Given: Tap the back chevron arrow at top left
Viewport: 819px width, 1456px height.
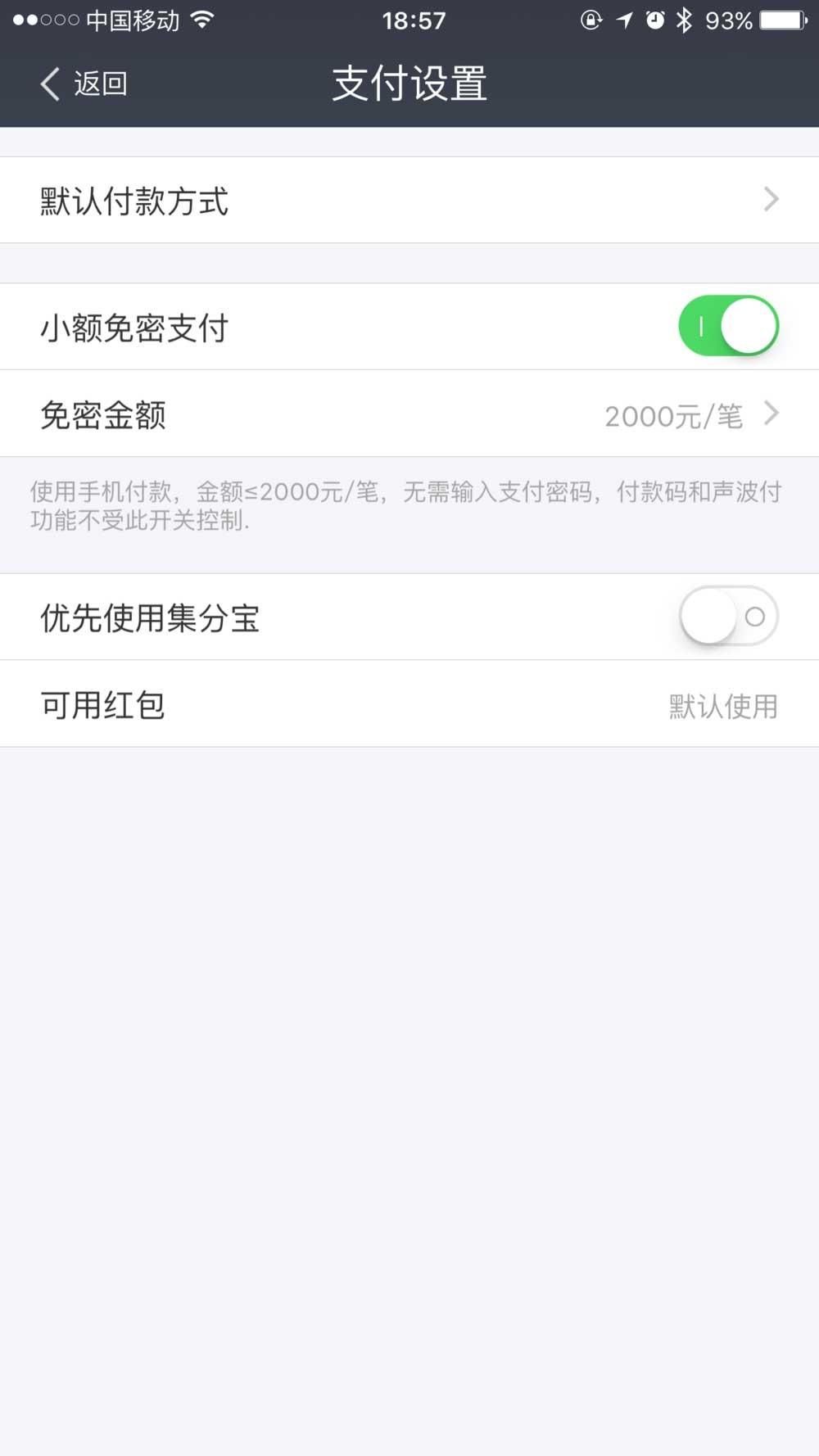Looking at the screenshot, I should pos(49,83).
